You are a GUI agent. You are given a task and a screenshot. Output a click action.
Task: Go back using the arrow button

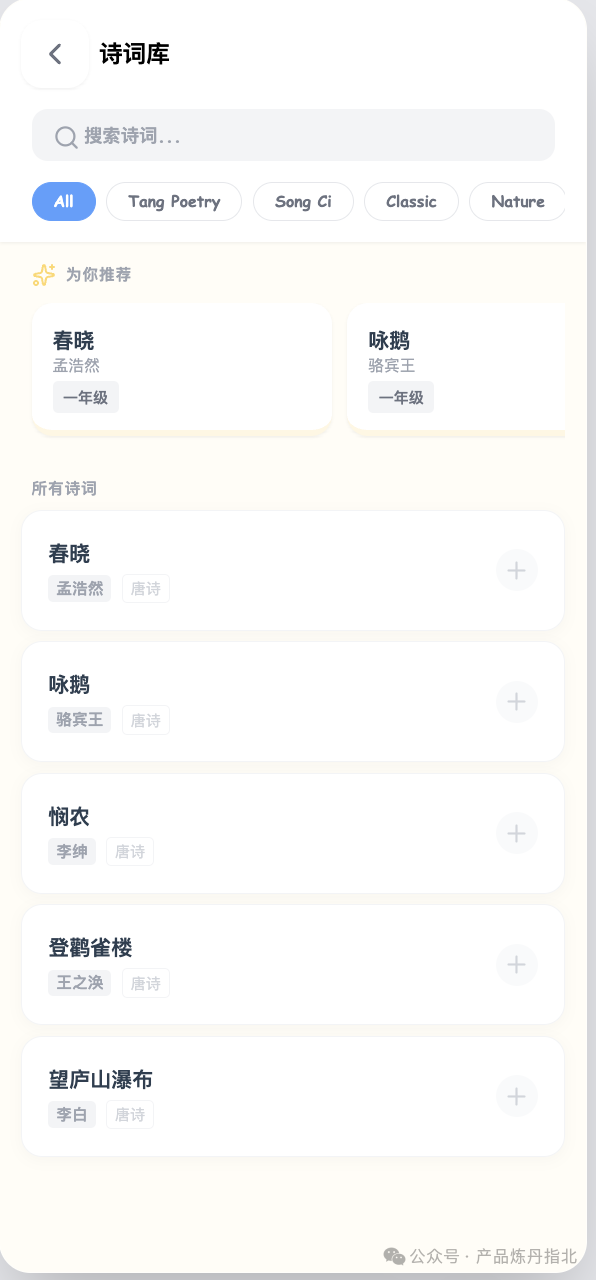click(55, 54)
